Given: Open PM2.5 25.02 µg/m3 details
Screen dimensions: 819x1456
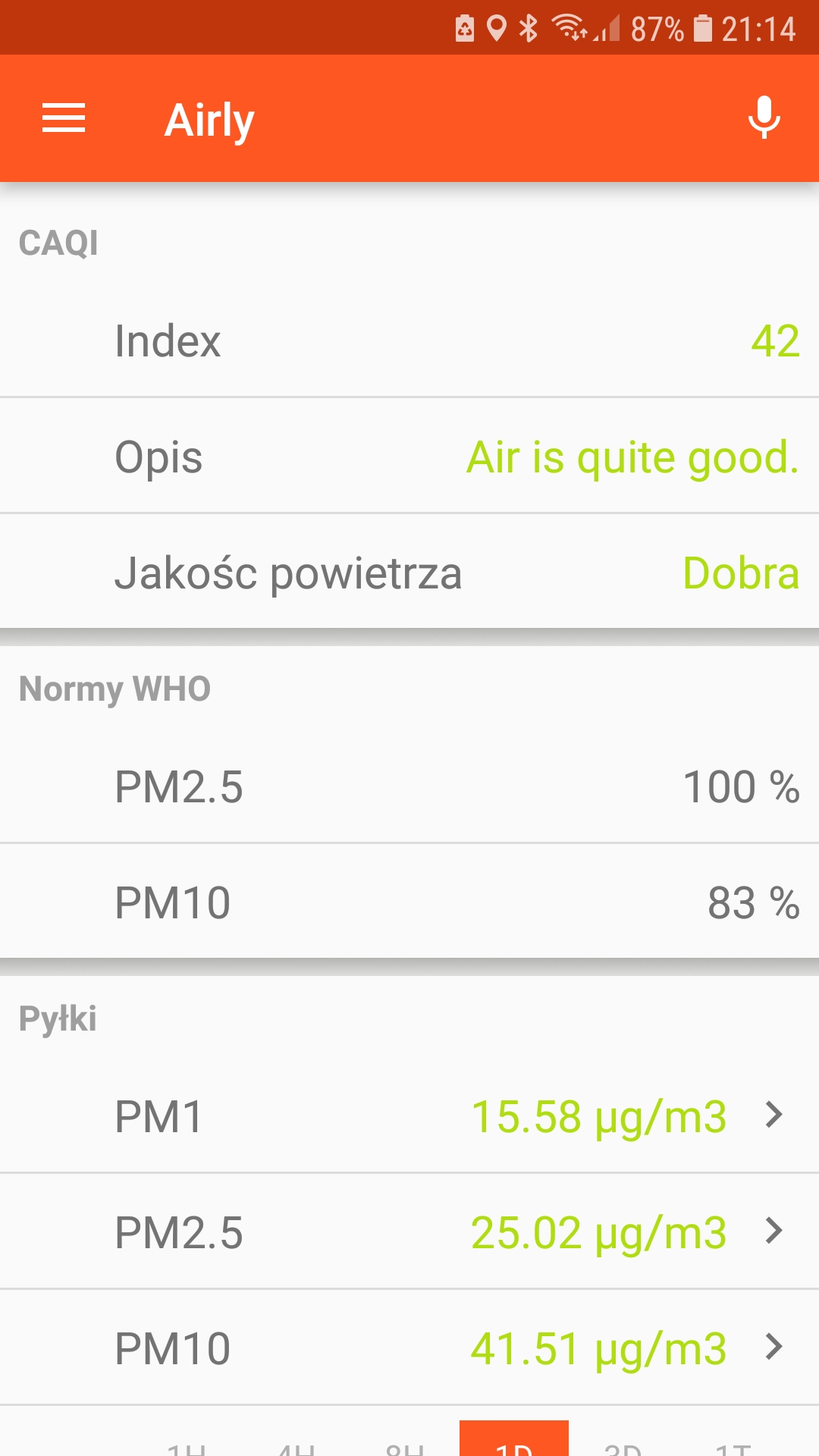Looking at the screenshot, I should click(409, 1232).
